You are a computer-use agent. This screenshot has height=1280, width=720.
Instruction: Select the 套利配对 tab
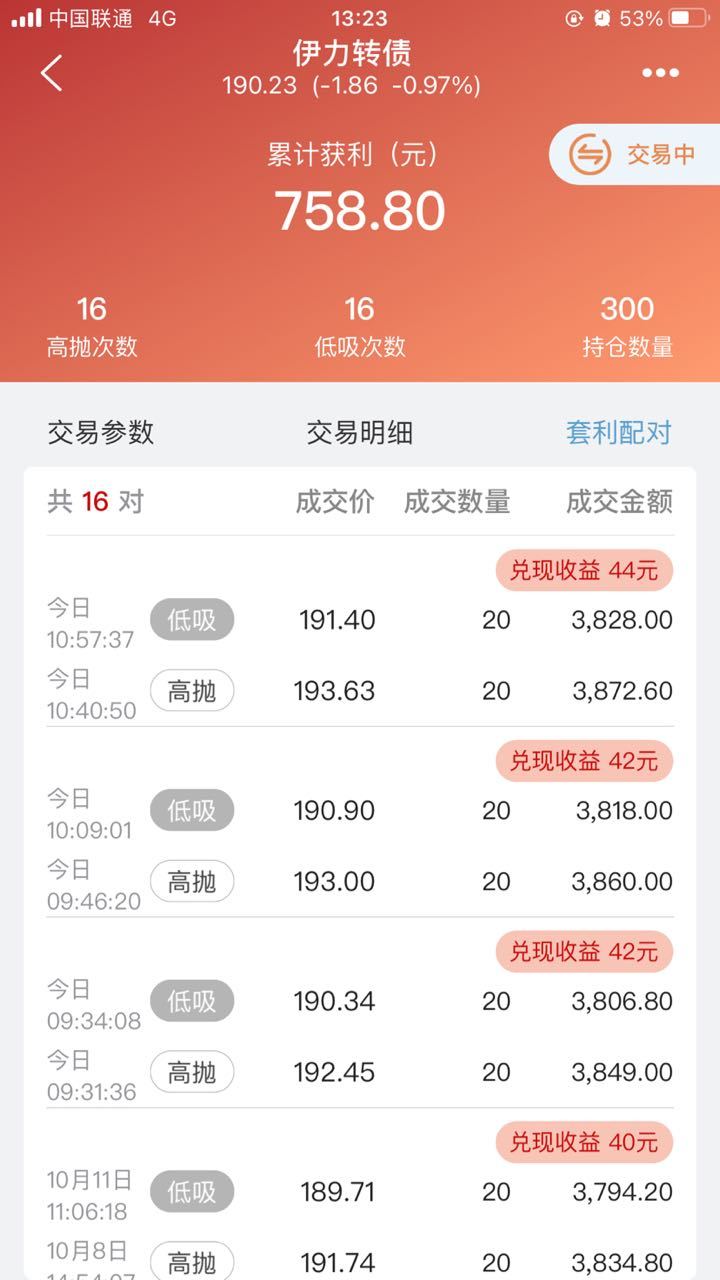pyautogui.click(x=619, y=432)
